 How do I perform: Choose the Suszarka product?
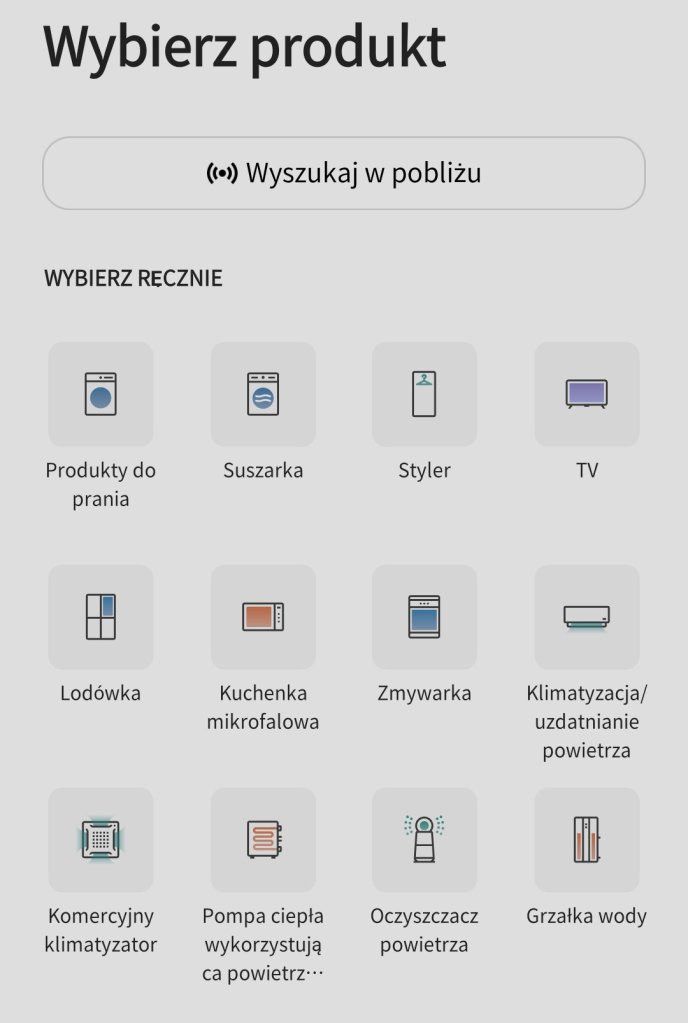[x=263, y=394]
